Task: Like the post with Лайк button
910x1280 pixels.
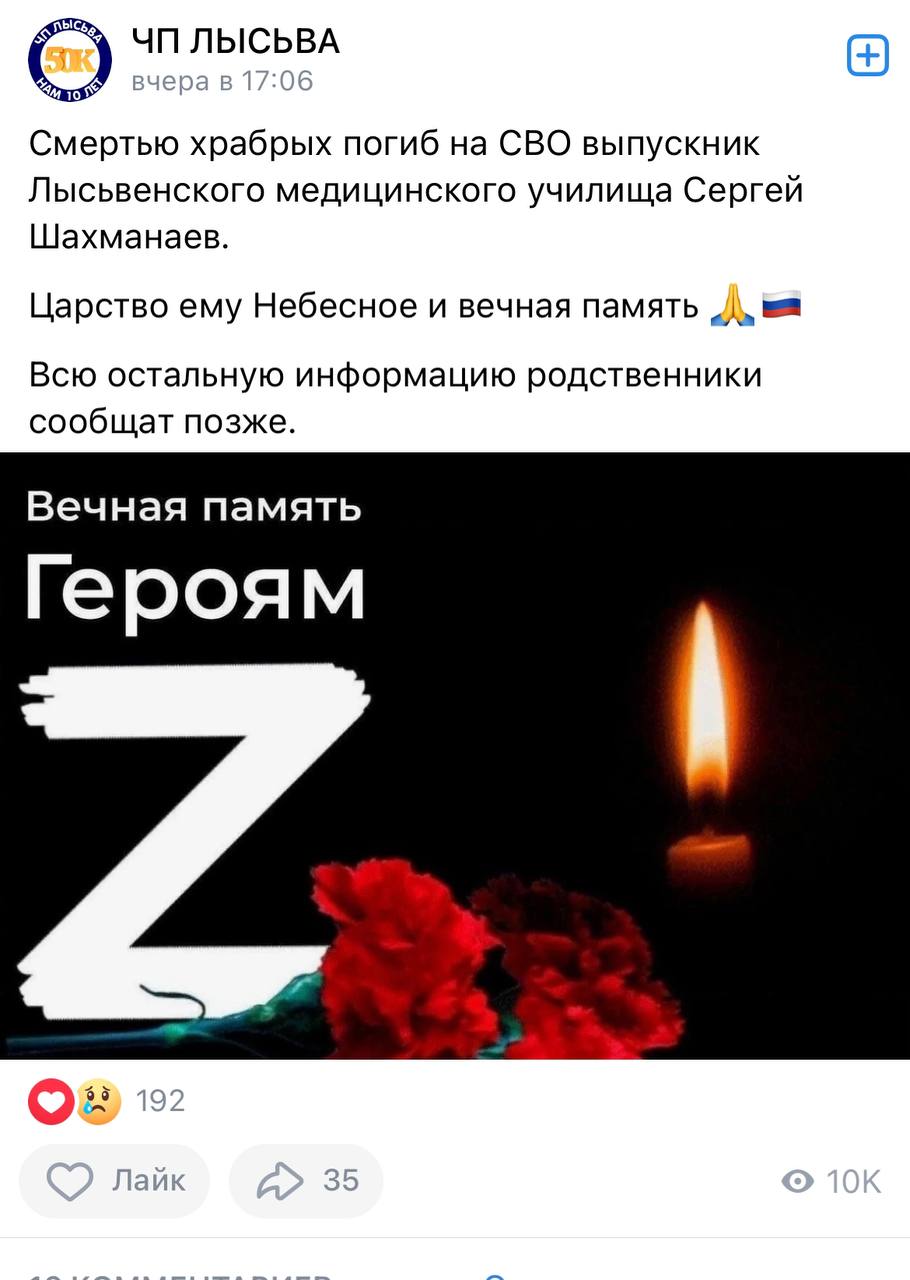Action: click(x=115, y=1181)
